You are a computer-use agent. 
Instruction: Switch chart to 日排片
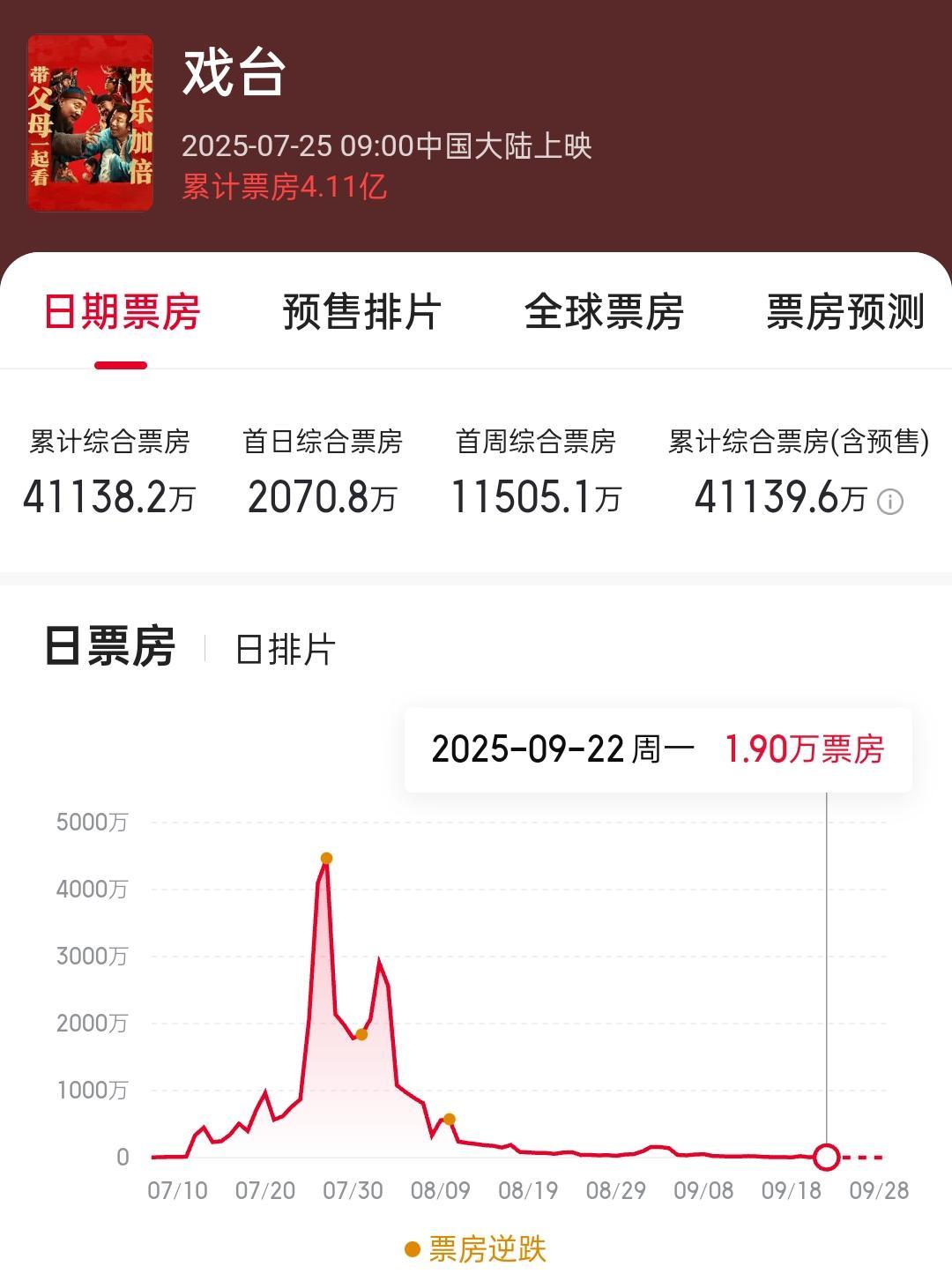(x=285, y=650)
